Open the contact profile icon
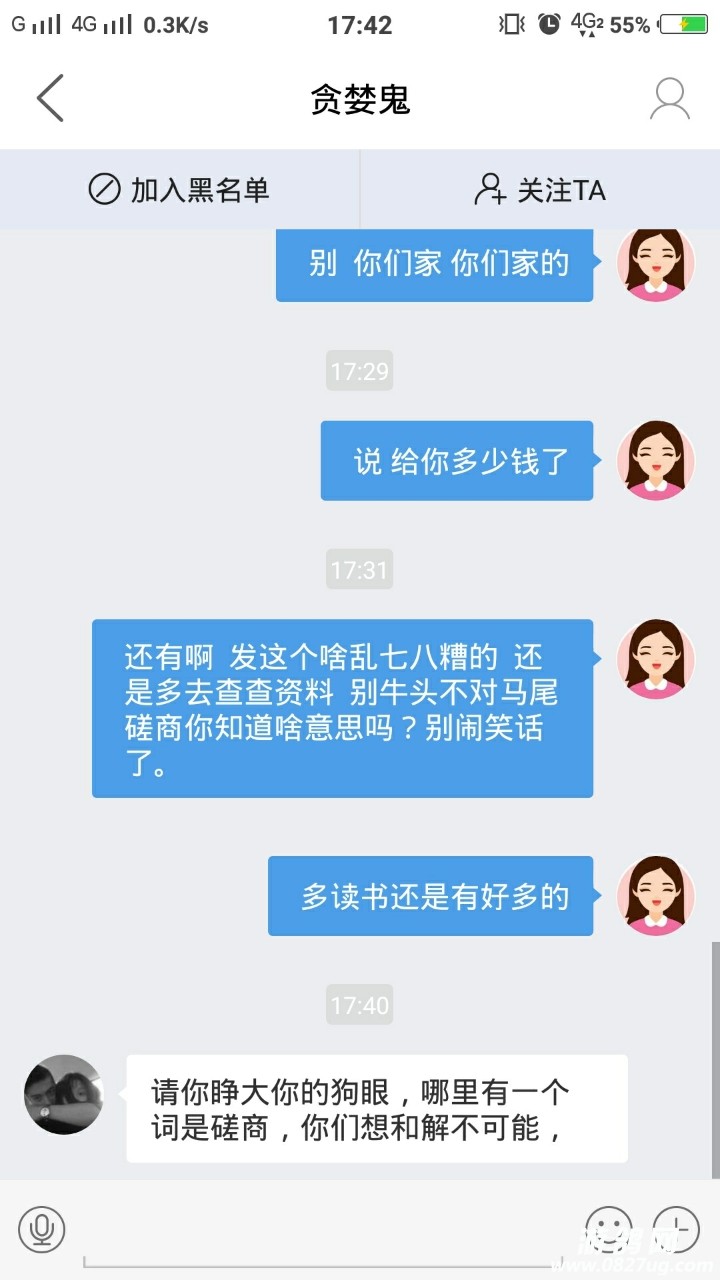 pyautogui.click(x=669, y=98)
